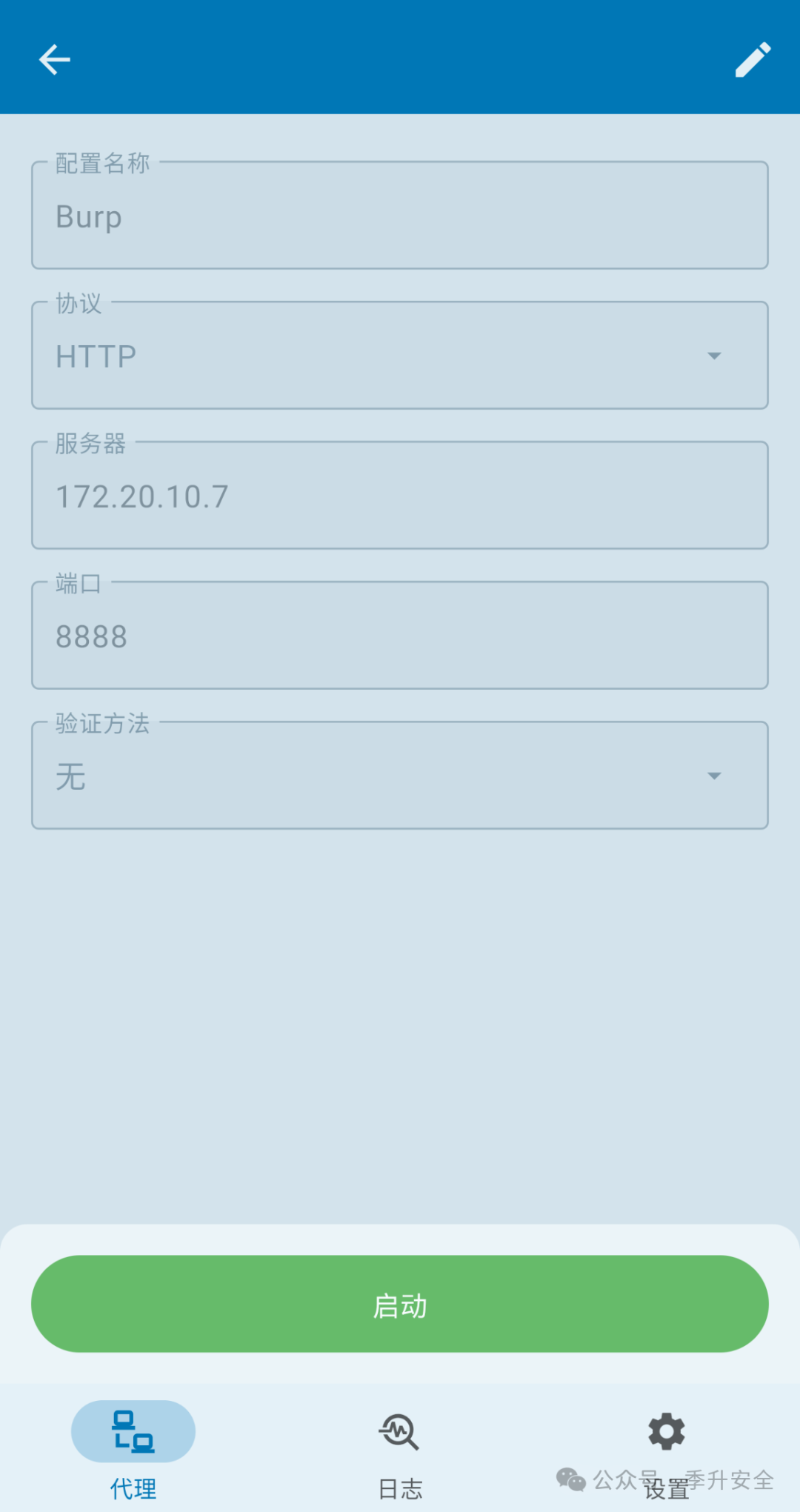800x1512 pixels.
Task: Start the proxy with the 启动 button
Action: click(400, 1304)
